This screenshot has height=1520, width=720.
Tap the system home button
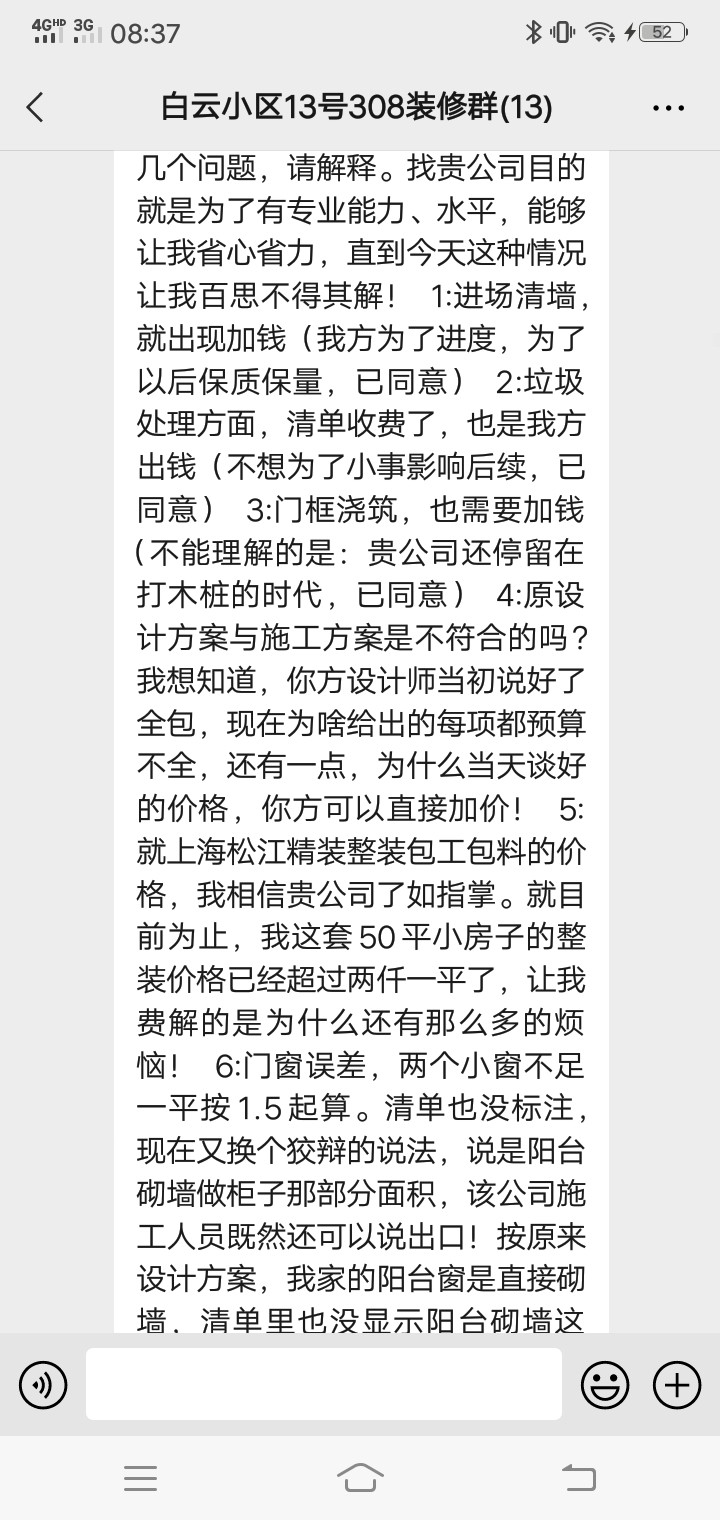click(x=360, y=1477)
